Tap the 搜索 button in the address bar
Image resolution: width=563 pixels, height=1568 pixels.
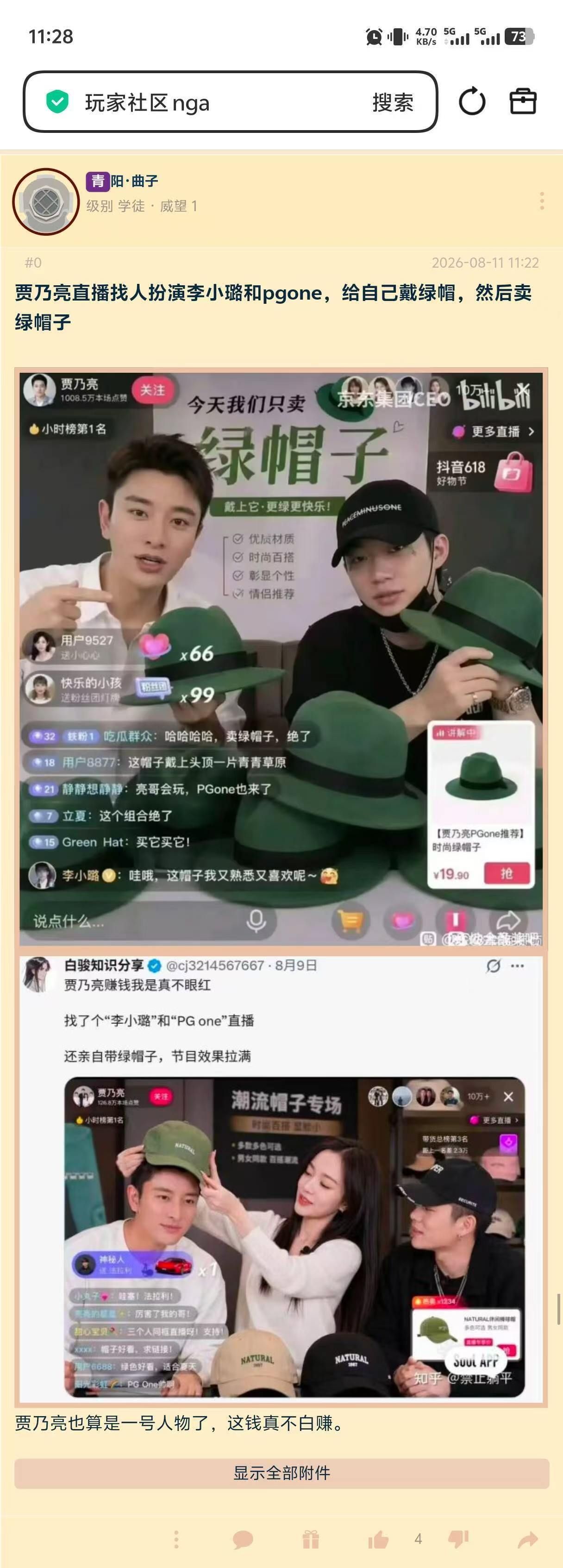tap(393, 102)
